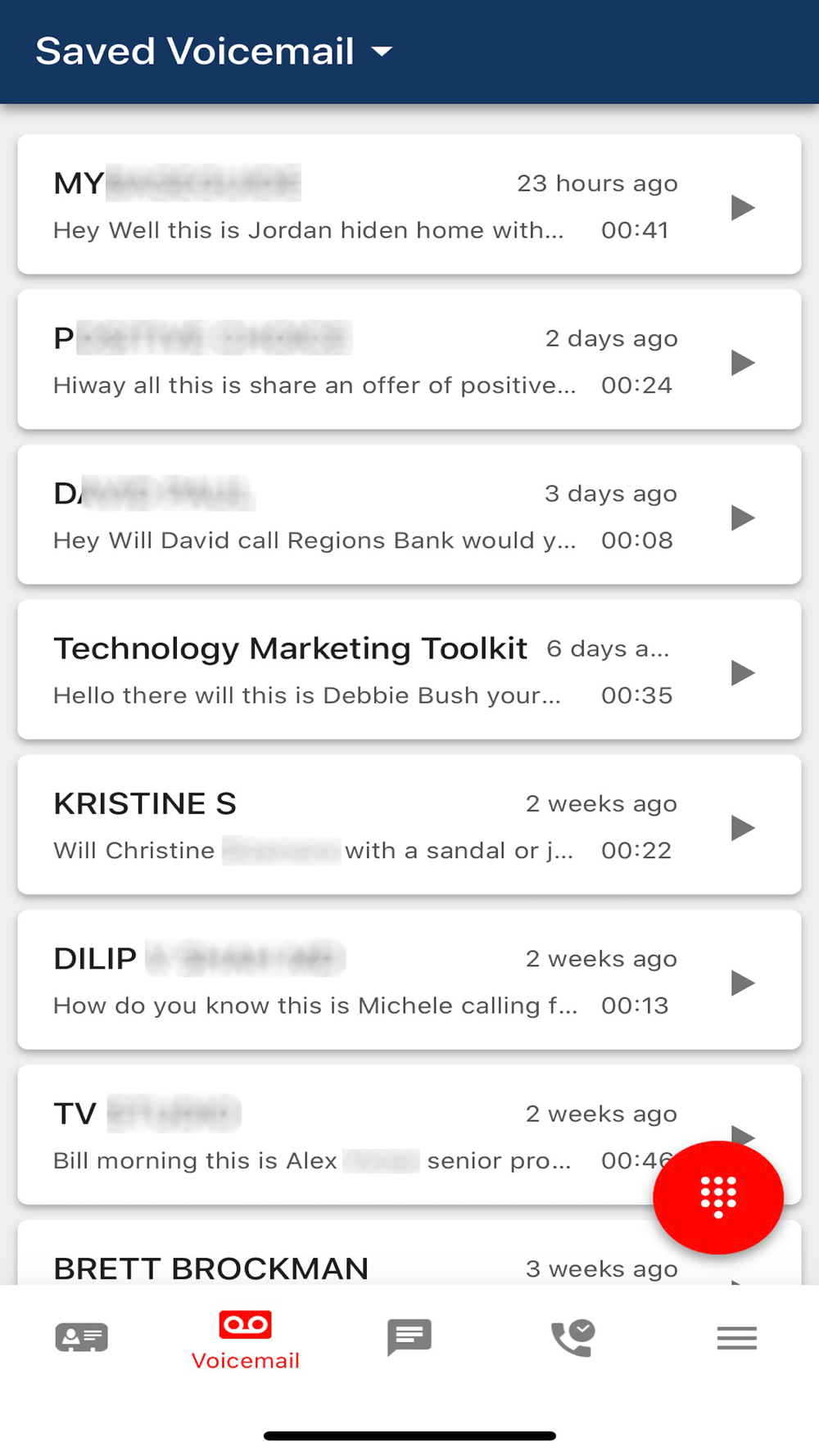Play Technology Marketing Toolkit voicemail

pos(742,672)
